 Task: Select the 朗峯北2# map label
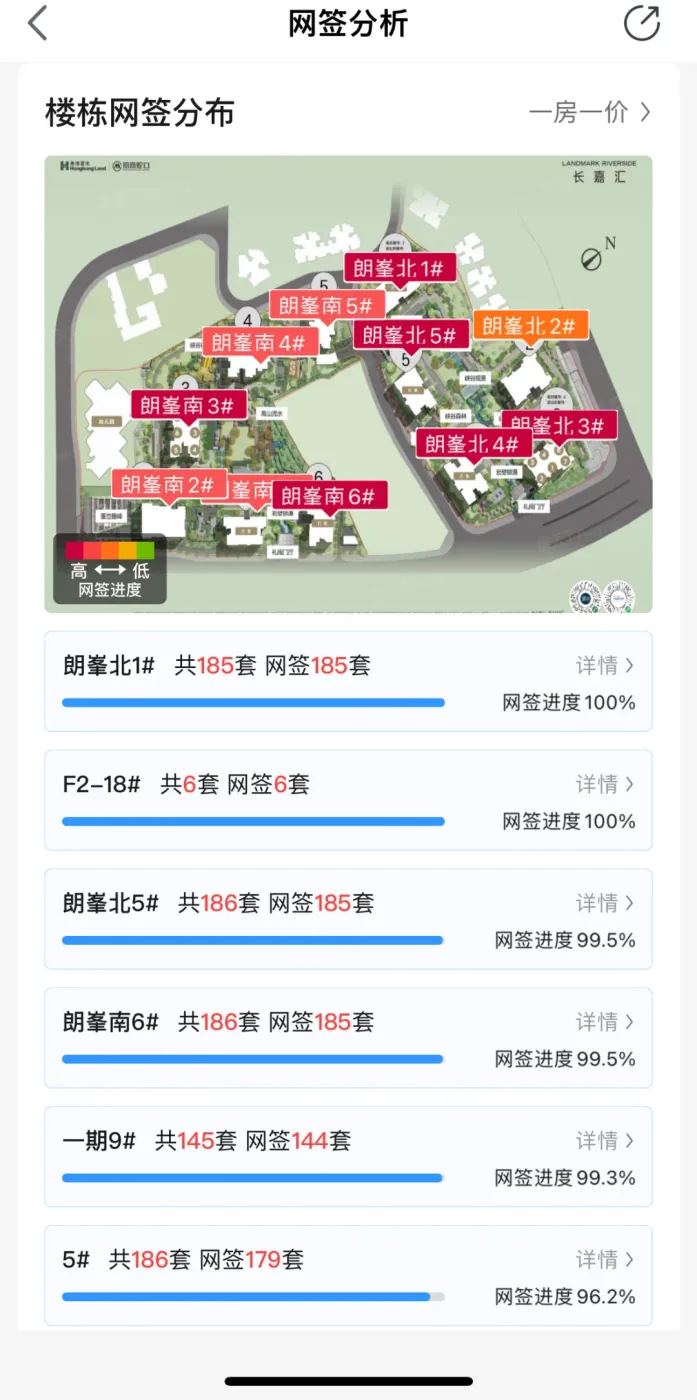coord(529,326)
